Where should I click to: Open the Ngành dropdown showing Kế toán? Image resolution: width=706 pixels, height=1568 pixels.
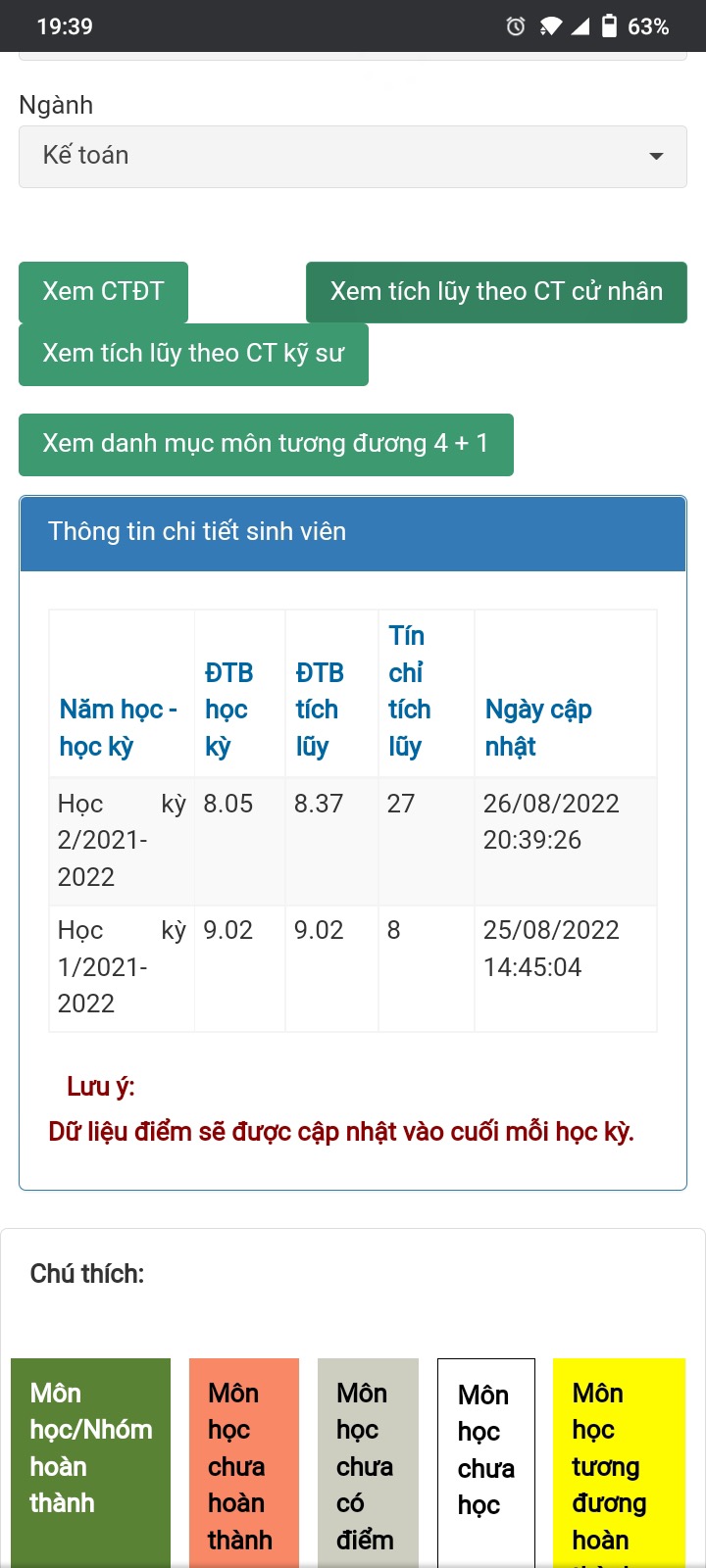(x=352, y=156)
